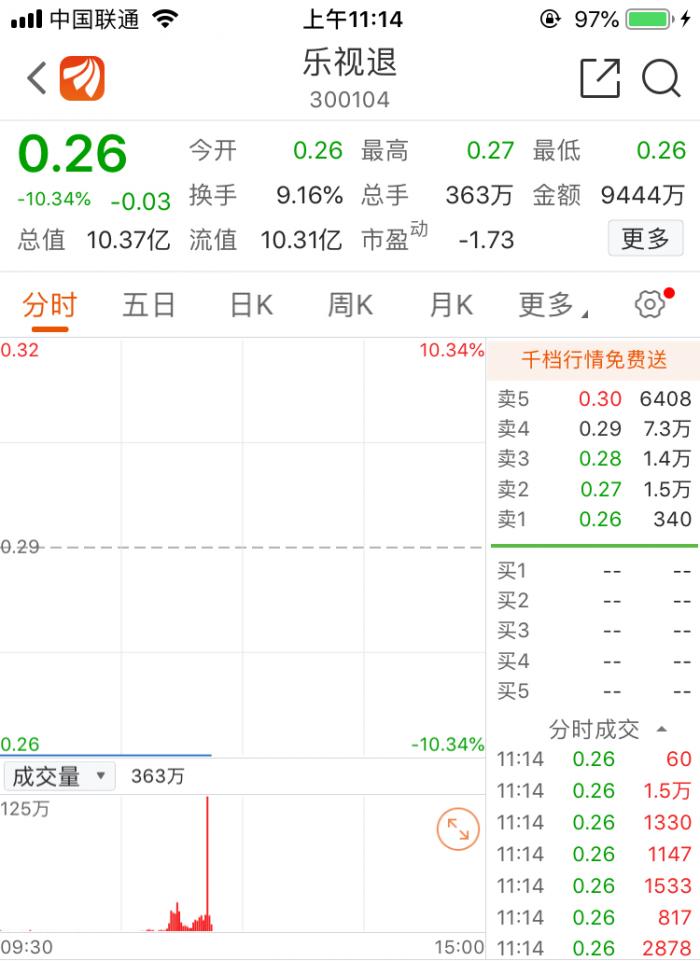The image size is (700, 961).
Task: Select the 分时 chart tab
Action: coord(50,305)
